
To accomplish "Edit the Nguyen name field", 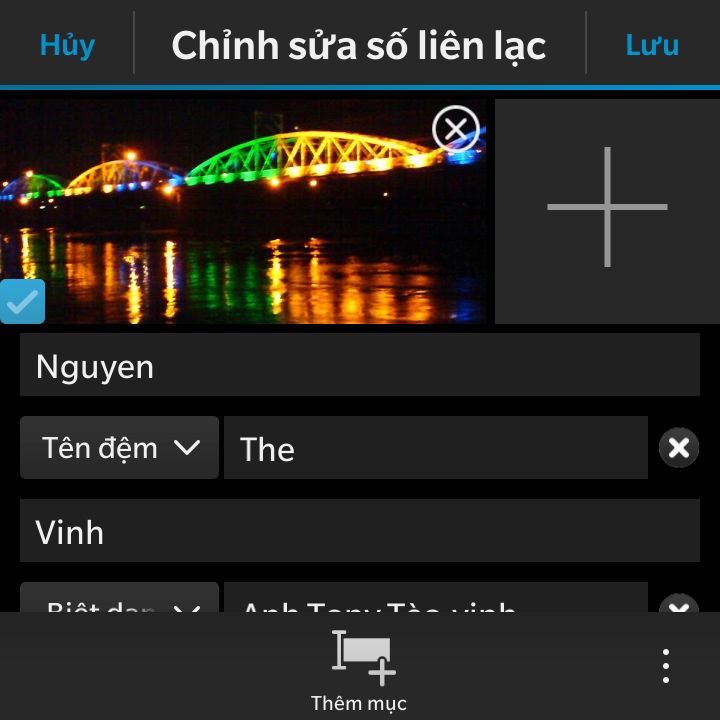I will click(360, 366).
